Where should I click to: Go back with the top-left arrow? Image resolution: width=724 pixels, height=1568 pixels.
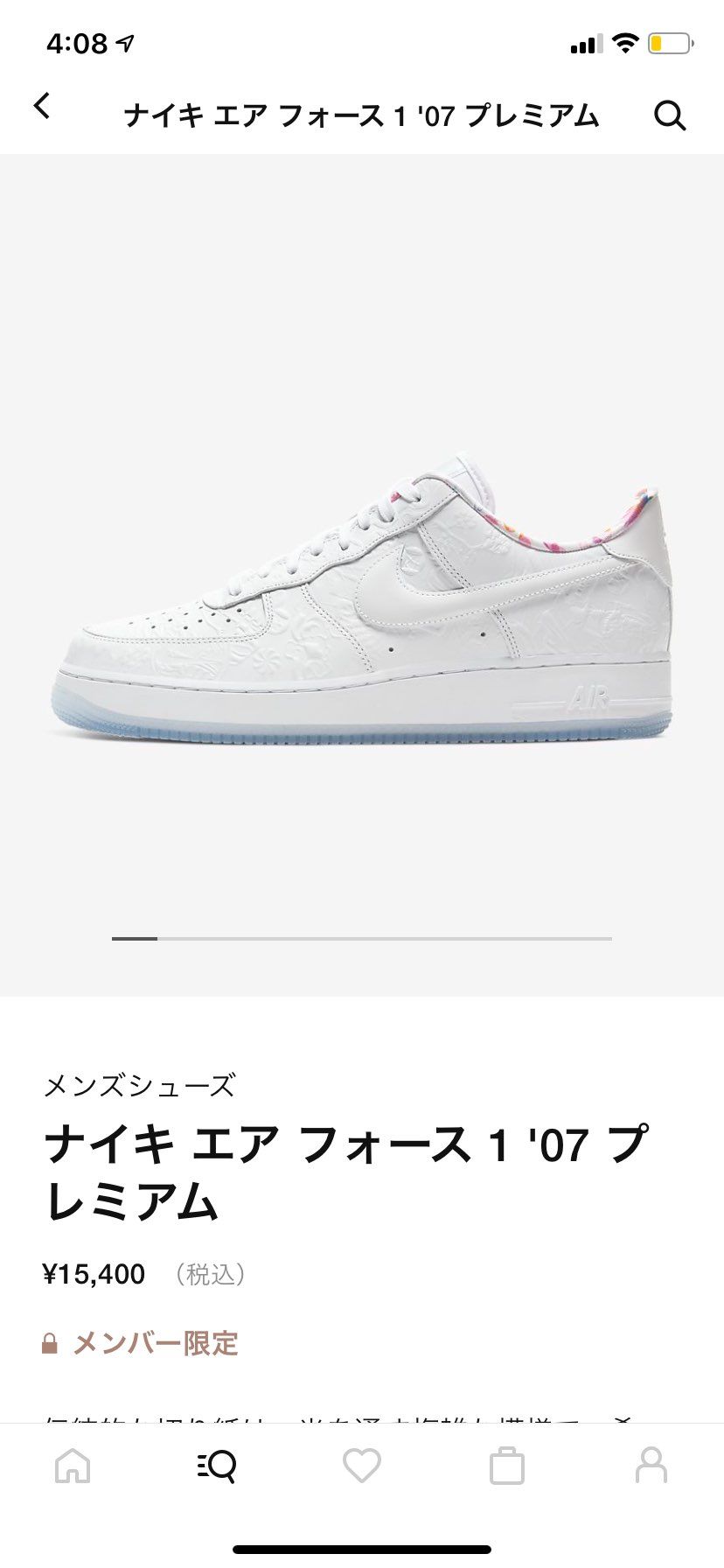click(42, 106)
